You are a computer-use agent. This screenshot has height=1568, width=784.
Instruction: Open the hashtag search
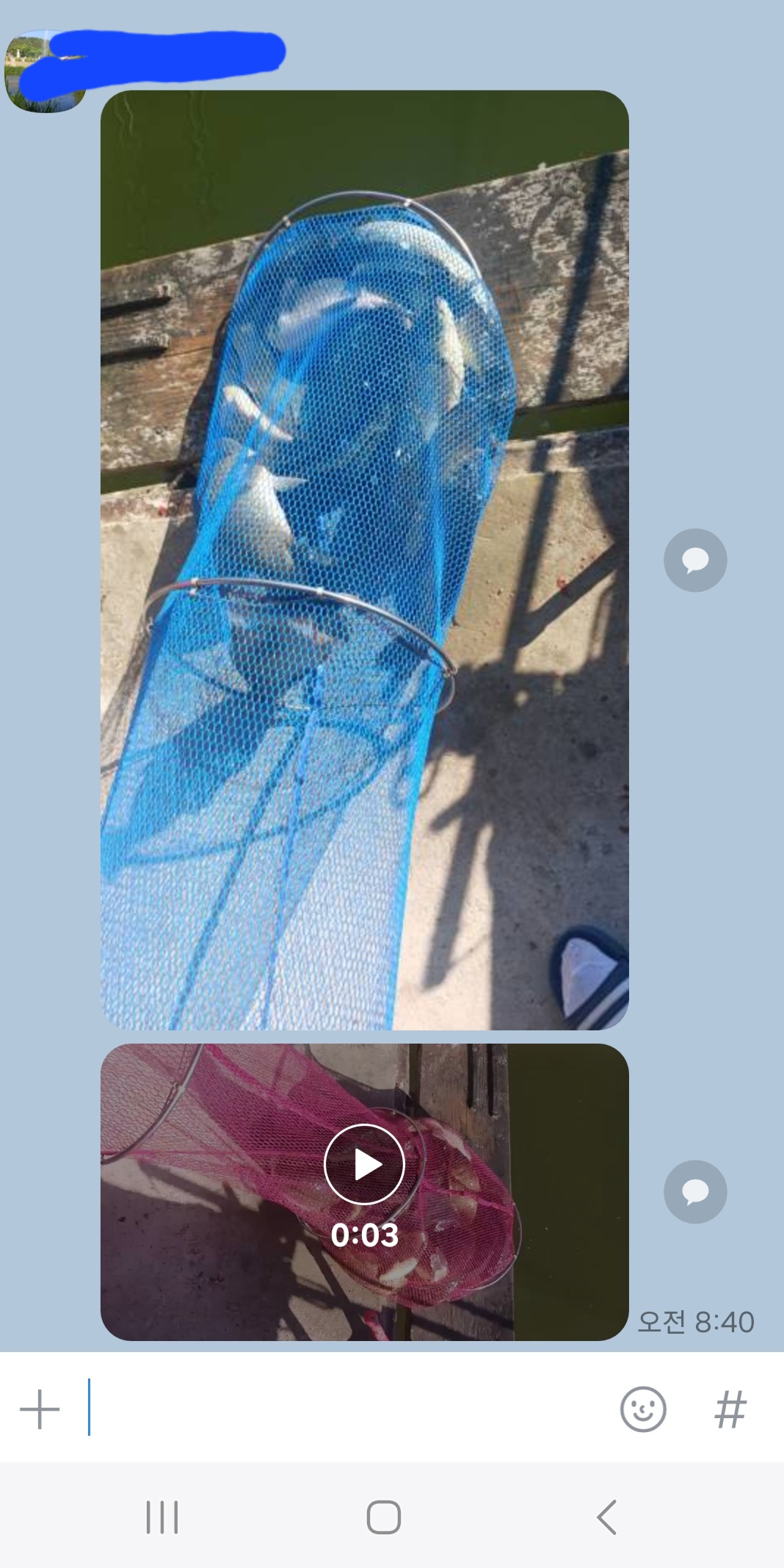pyautogui.click(x=730, y=1409)
